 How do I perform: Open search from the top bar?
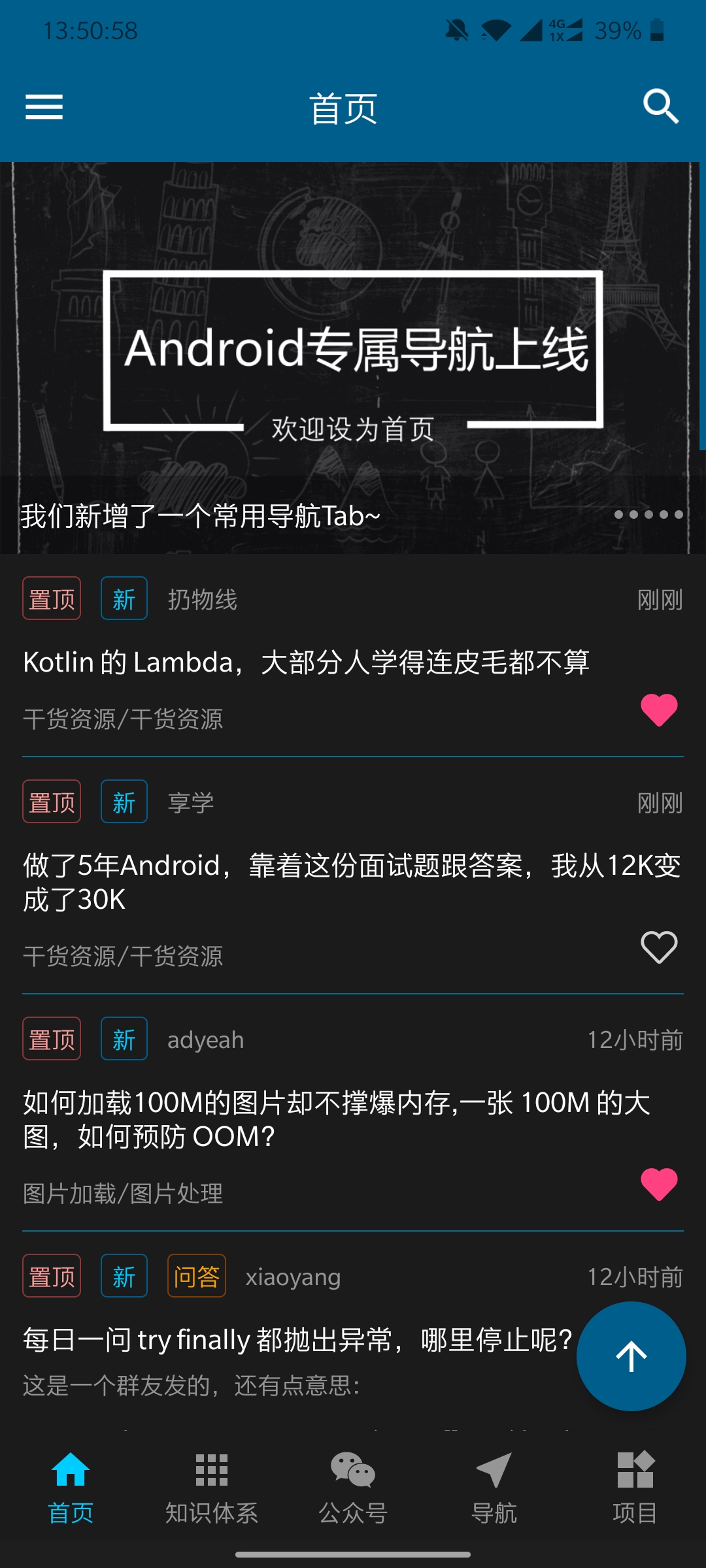pos(661,107)
